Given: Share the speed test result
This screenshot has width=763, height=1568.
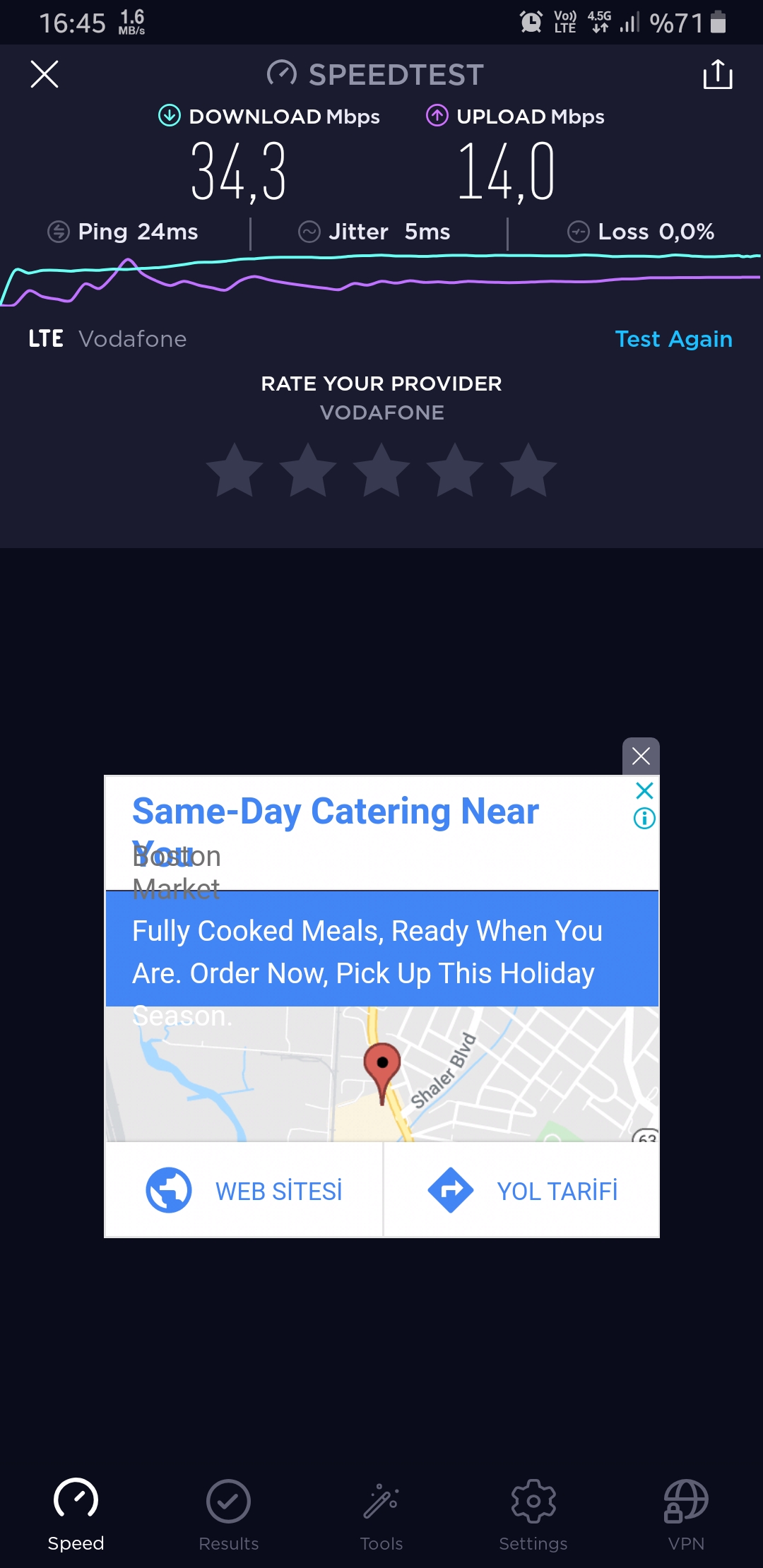Looking at the screenshot, I should (718, 74).
